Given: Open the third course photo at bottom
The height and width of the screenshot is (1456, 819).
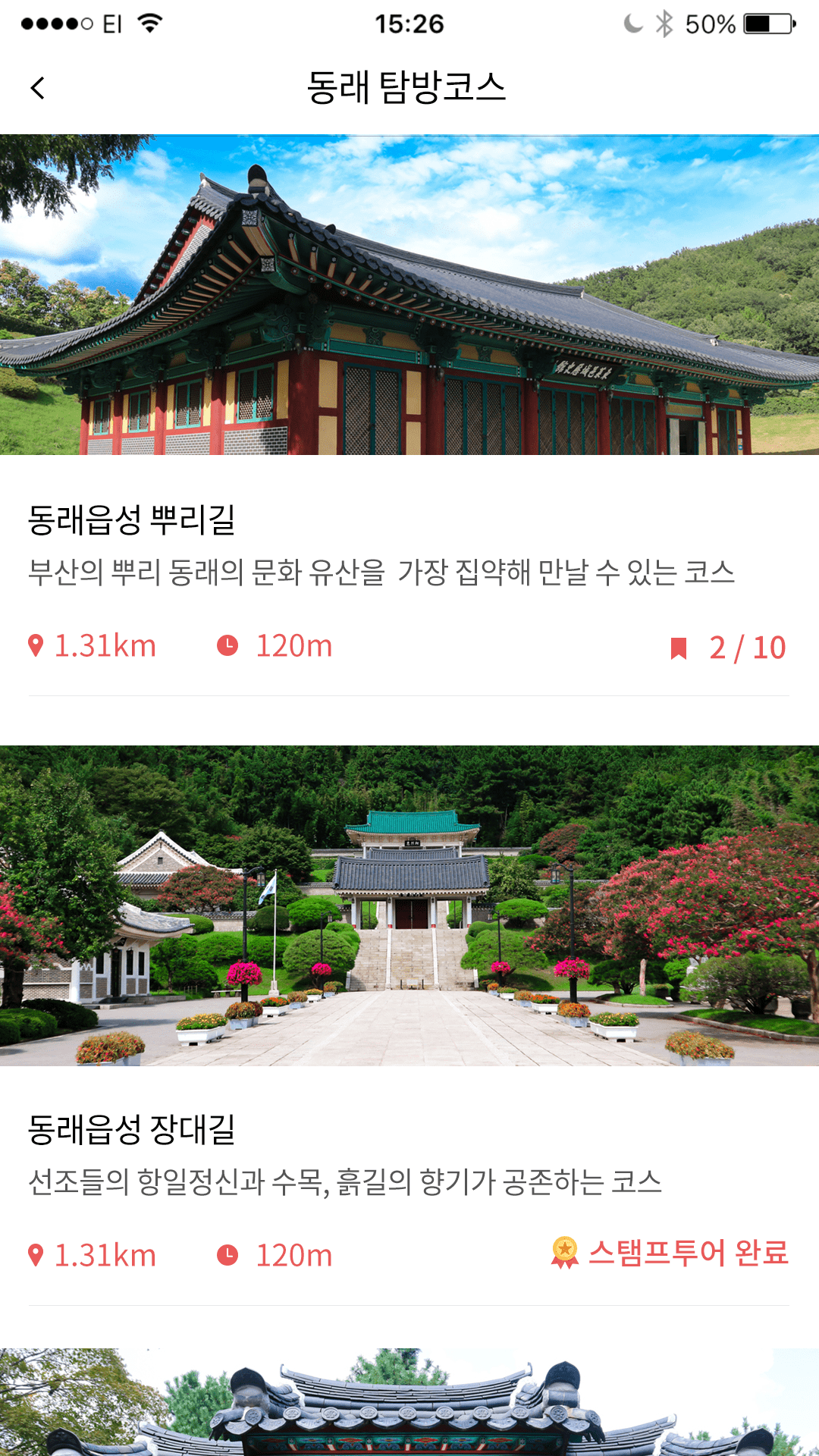Looking at the screenshot, I should point(409,1401).
